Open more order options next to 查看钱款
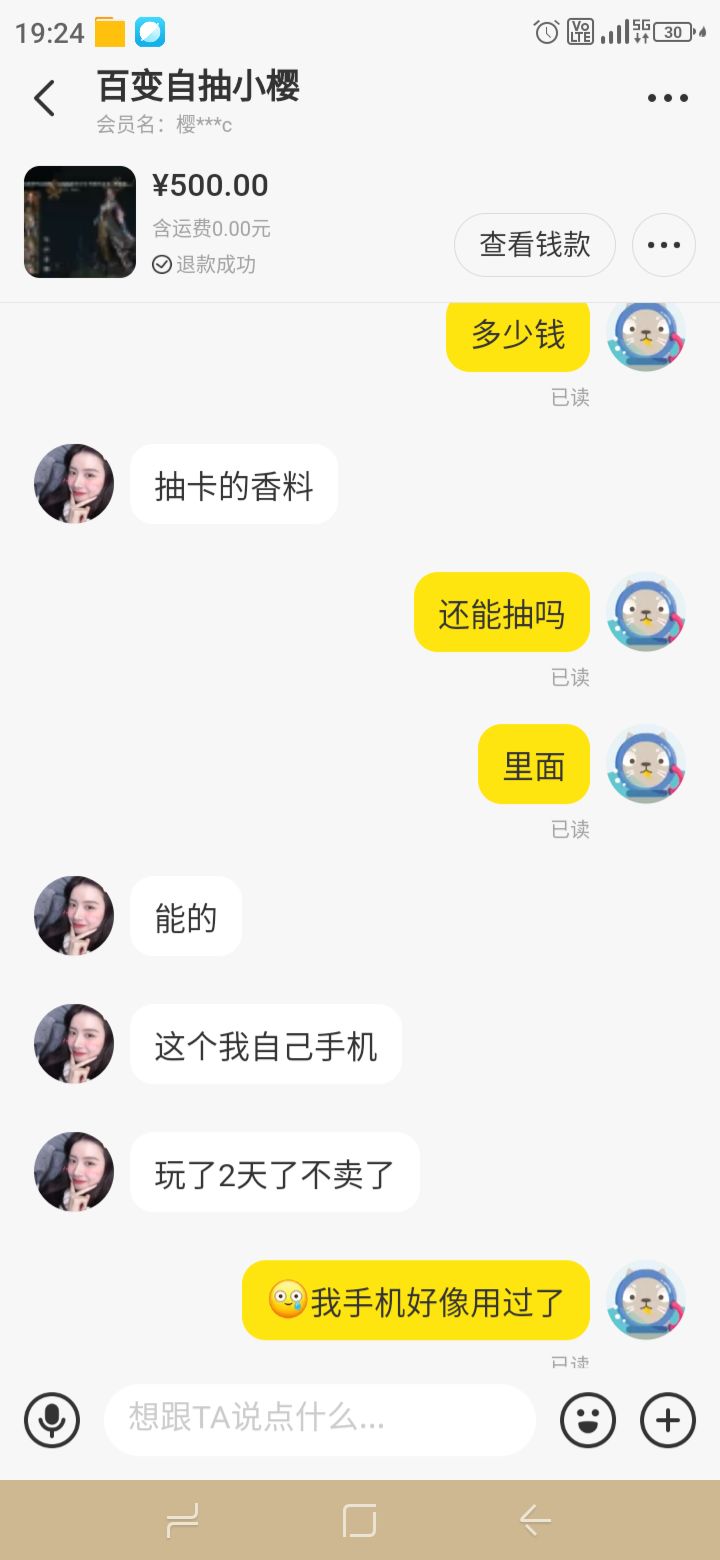 (x=664, y=245)
